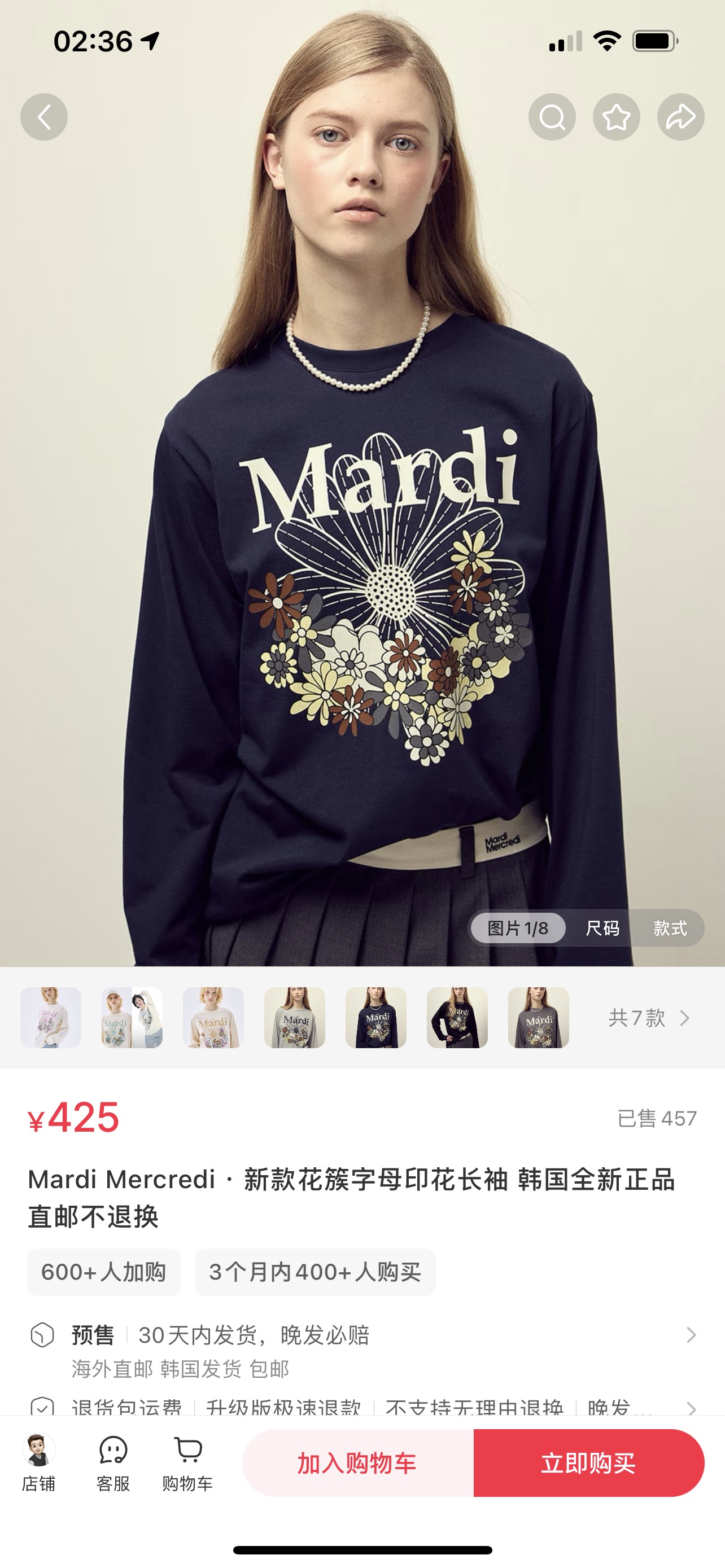
Task: Buy now with 立即购买
Action: pos(589,1462)
